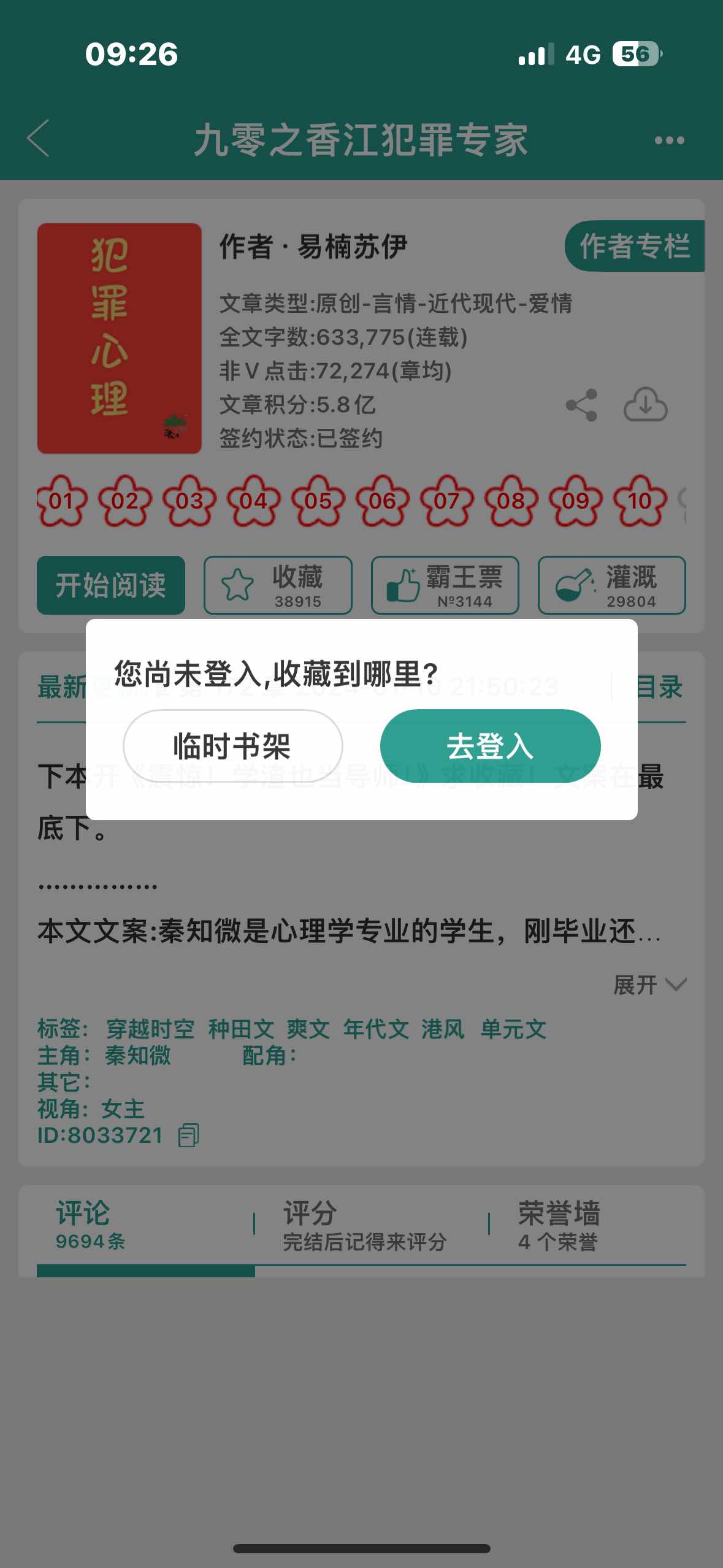
Task: Open the three-dot overflow menu
Action: click(669, 140)
